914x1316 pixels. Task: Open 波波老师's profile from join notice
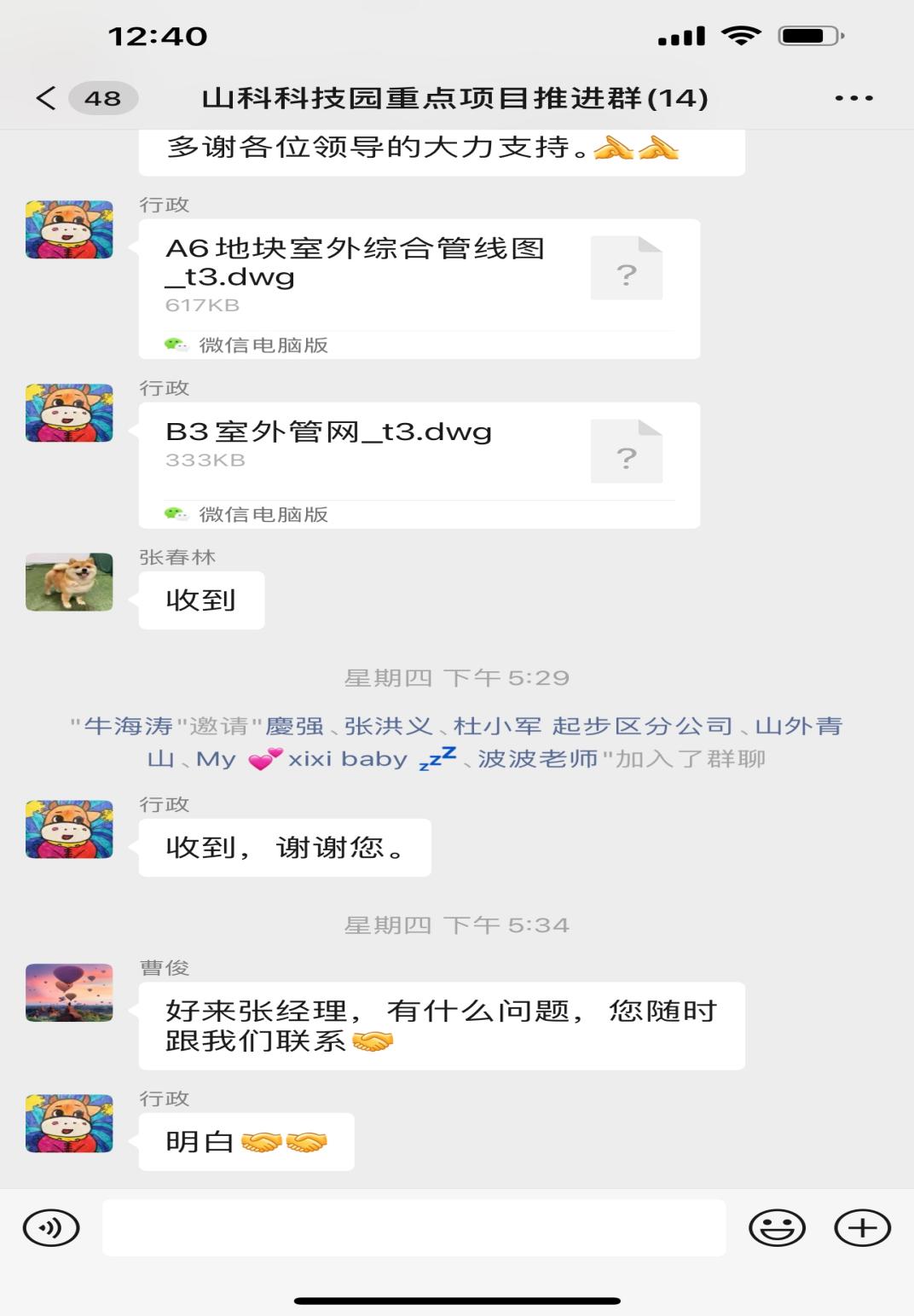tap(537, 759)
